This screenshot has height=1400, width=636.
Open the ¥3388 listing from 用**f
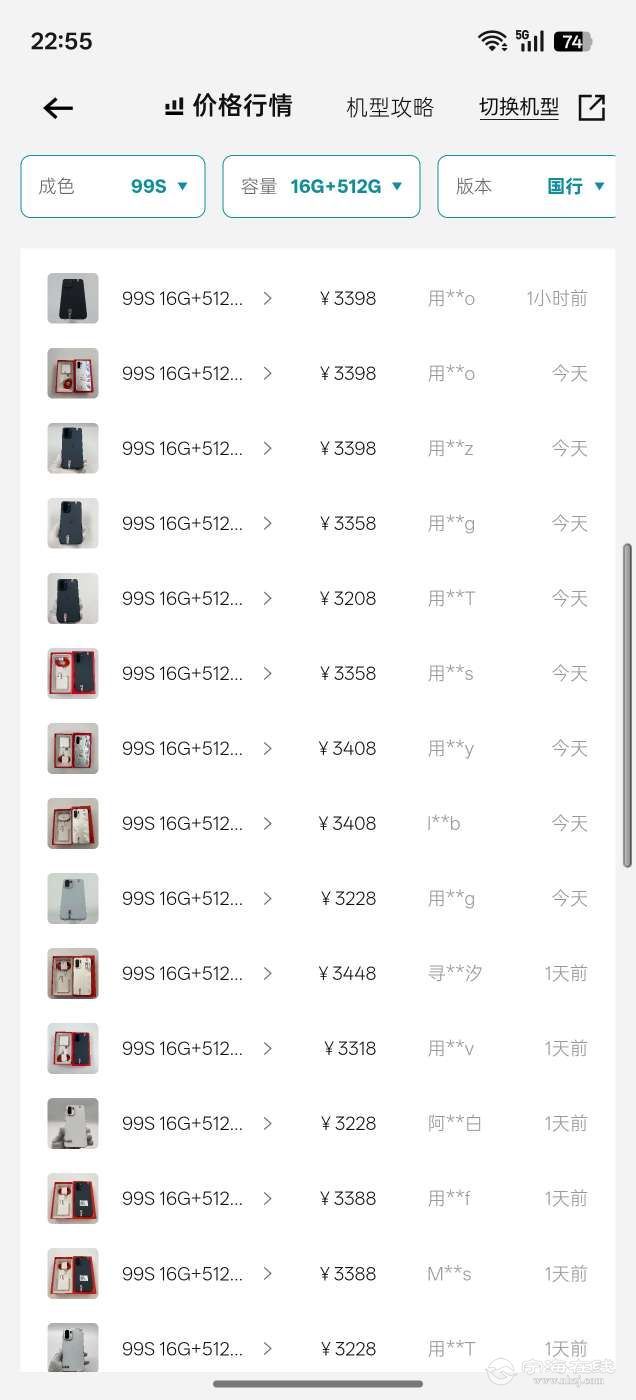pos(318,1198)
